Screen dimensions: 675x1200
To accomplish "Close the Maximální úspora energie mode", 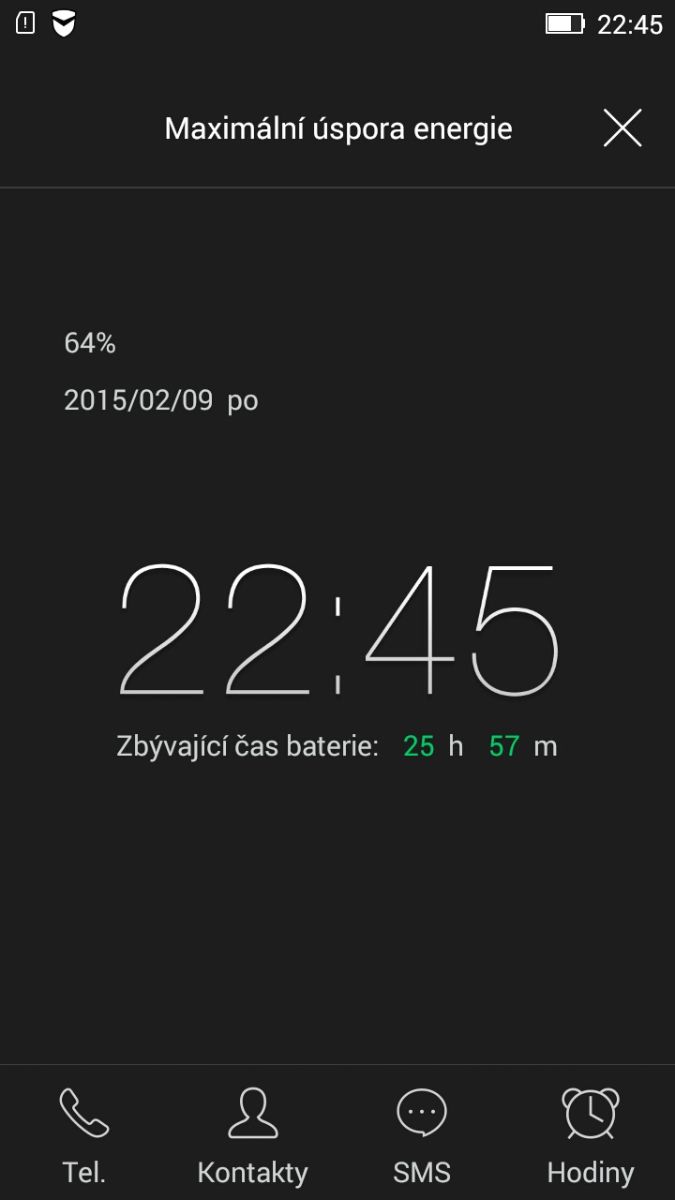I will 622,129.
